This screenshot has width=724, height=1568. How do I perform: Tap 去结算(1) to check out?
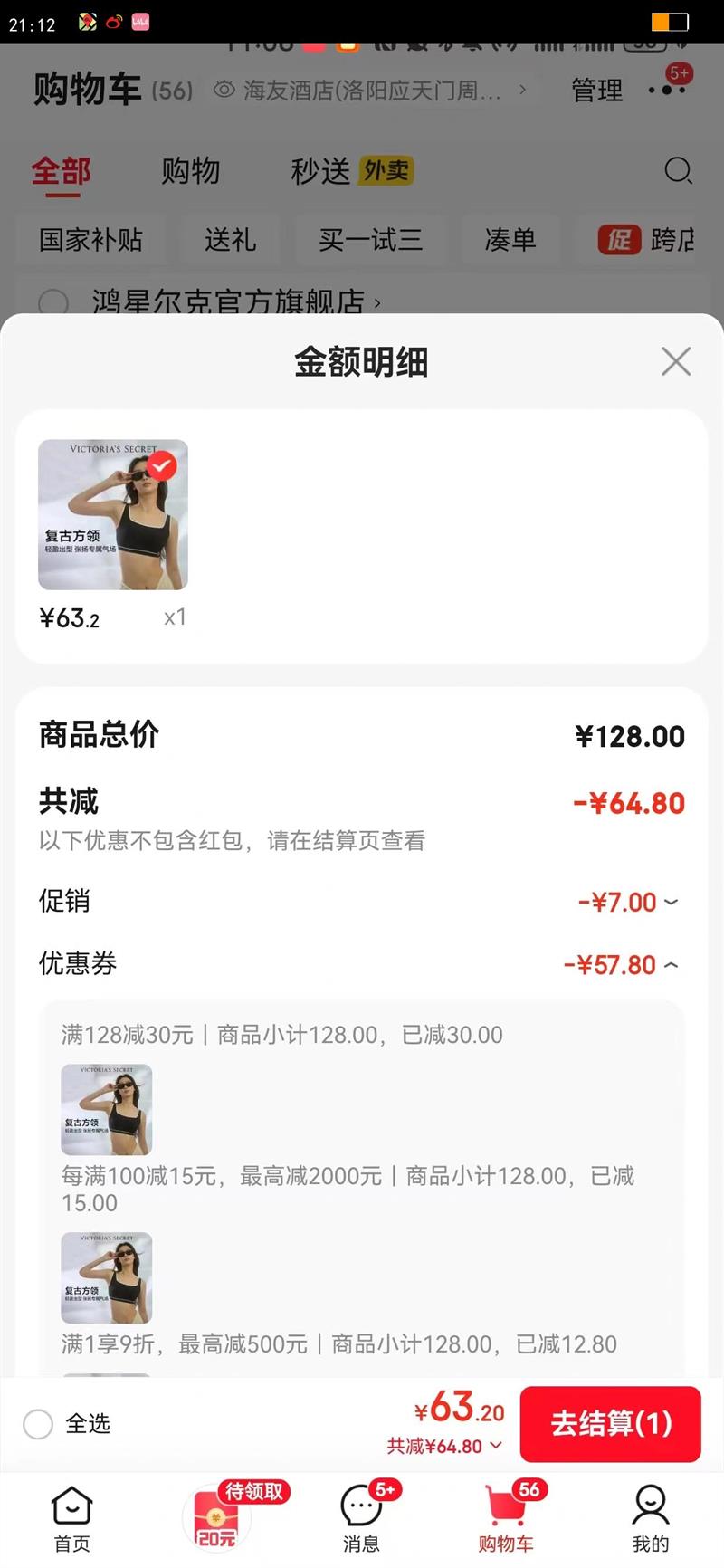(x=610, y=1423)
